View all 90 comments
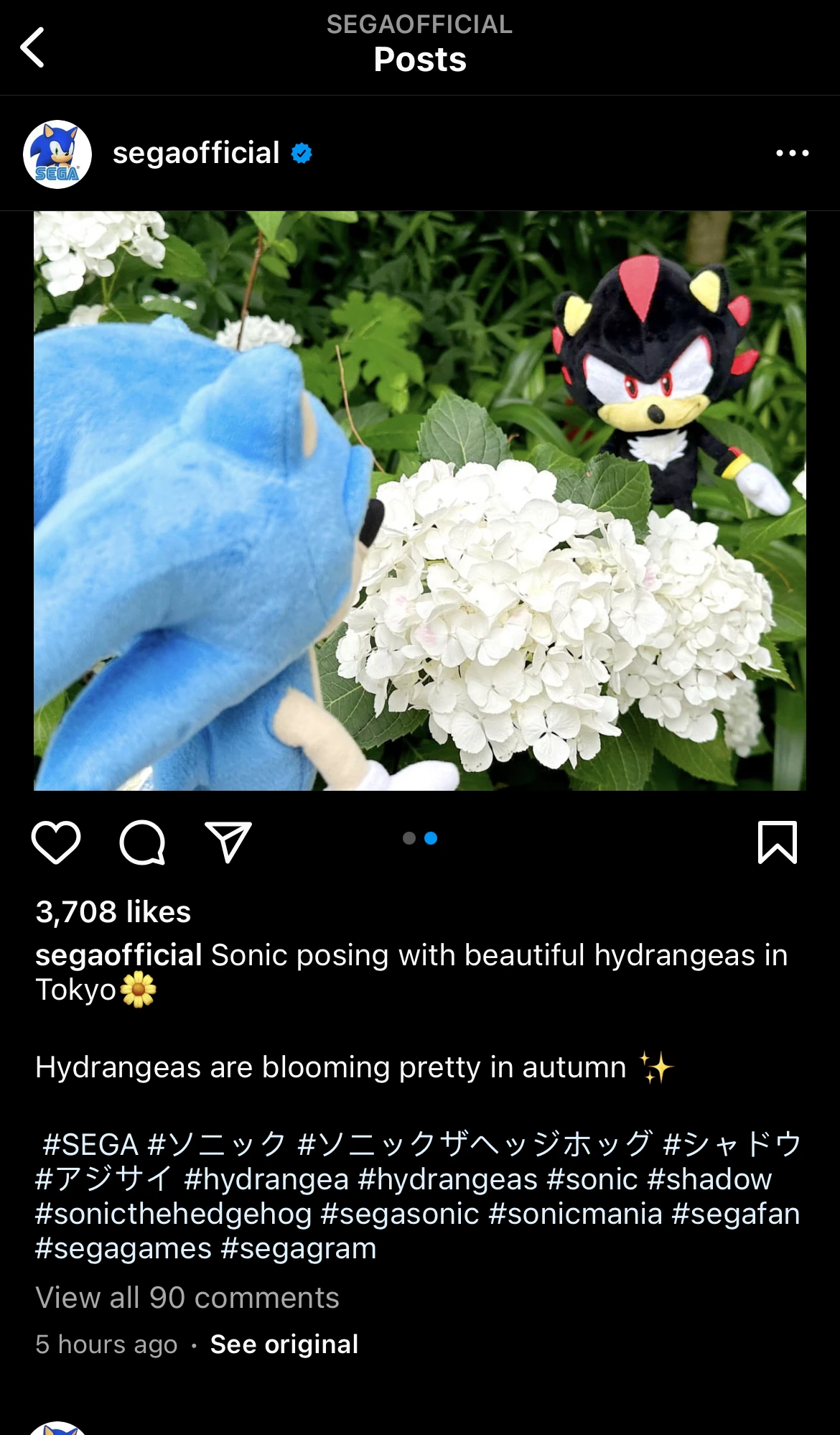Image resolution: width=840 pixels, height=1435 pixels. 187,1298
